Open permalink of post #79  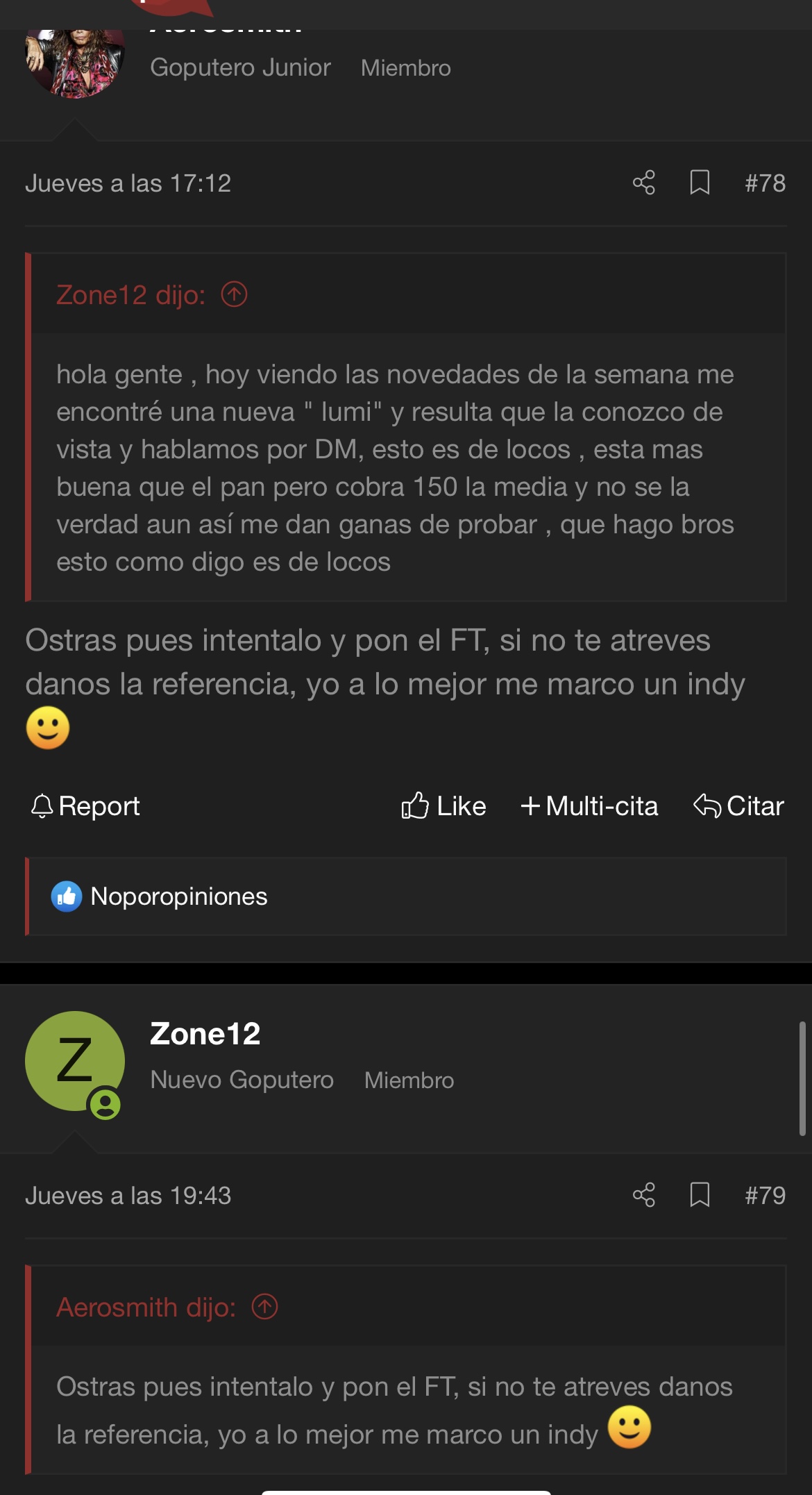click(765, 1196)
